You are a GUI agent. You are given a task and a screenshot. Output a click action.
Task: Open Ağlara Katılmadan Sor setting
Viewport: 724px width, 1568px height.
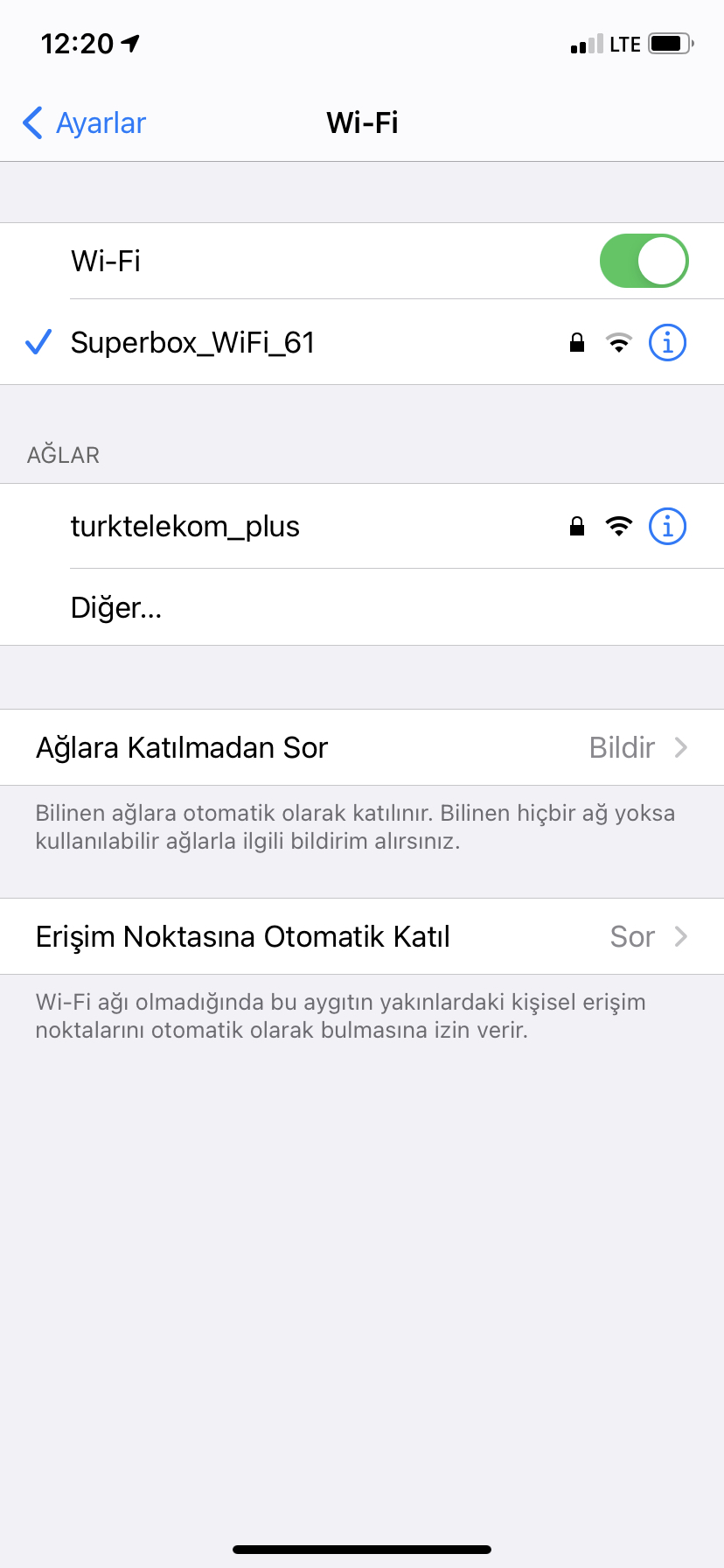click(362, 747)
